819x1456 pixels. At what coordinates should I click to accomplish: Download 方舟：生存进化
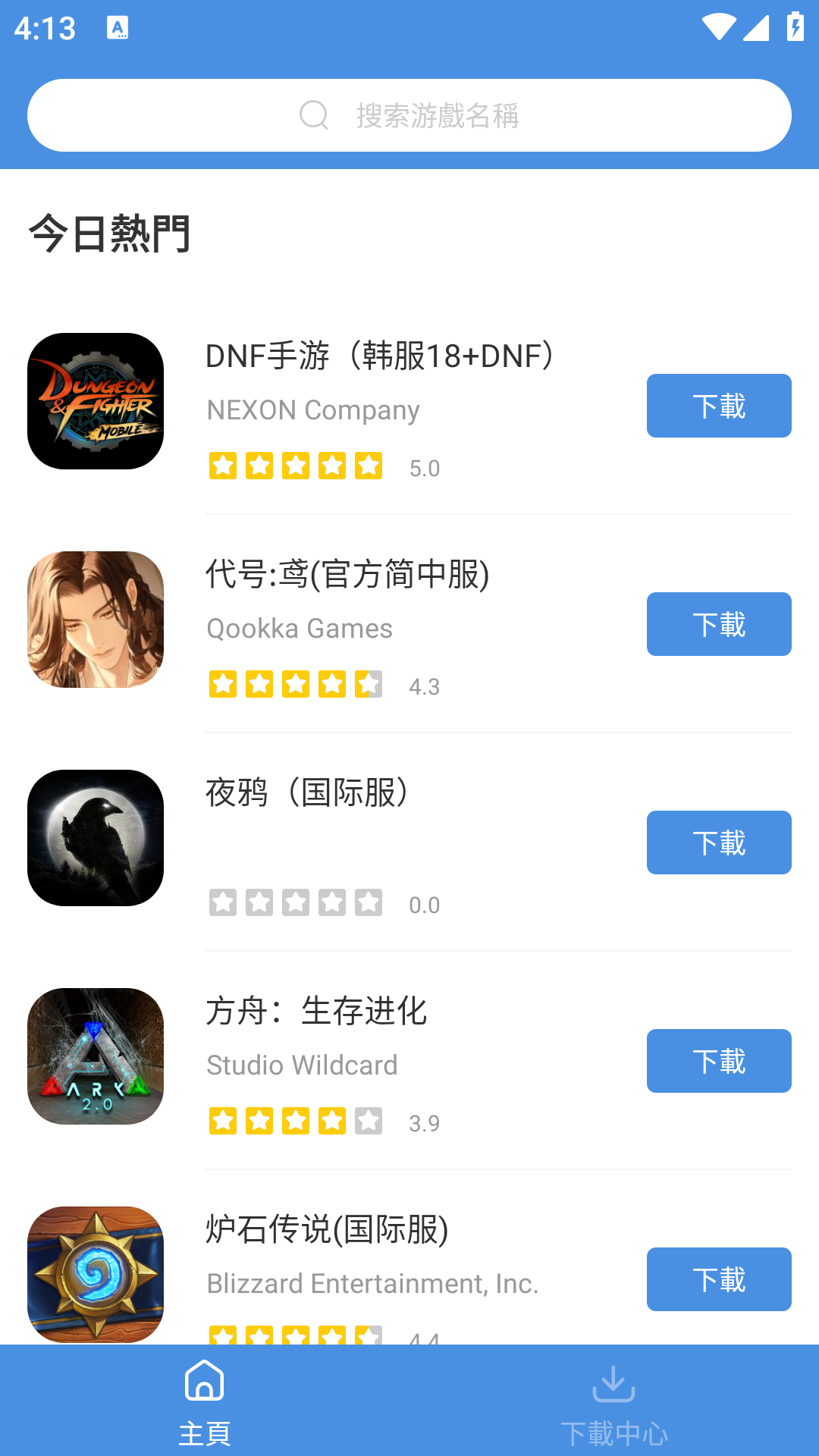718,1061
